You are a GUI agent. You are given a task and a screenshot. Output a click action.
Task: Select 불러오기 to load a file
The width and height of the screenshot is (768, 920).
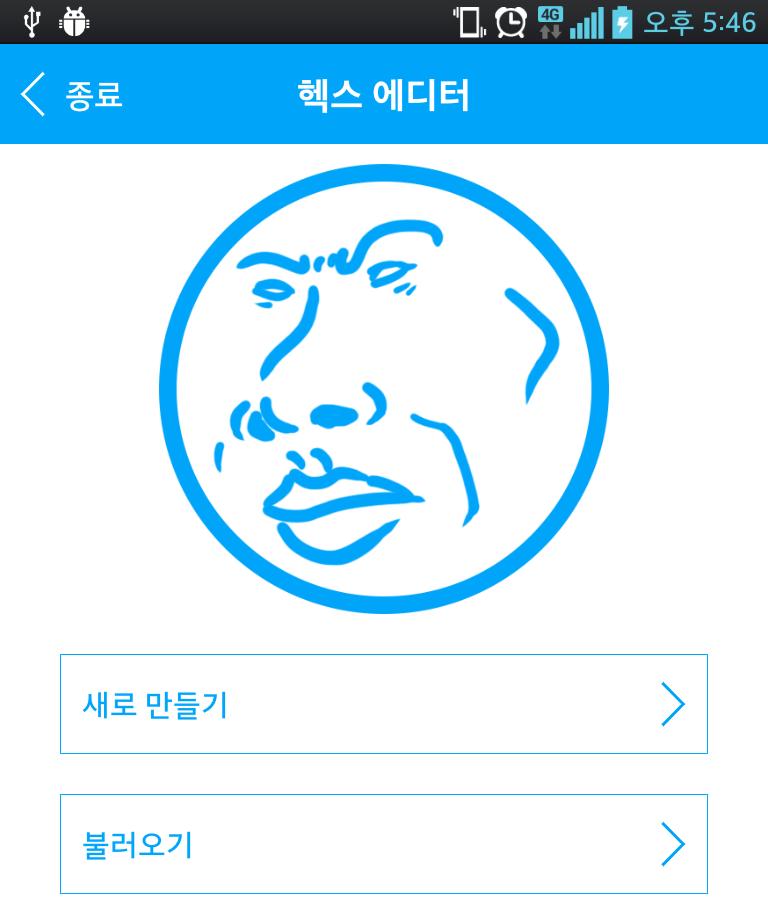coord(384,844)
